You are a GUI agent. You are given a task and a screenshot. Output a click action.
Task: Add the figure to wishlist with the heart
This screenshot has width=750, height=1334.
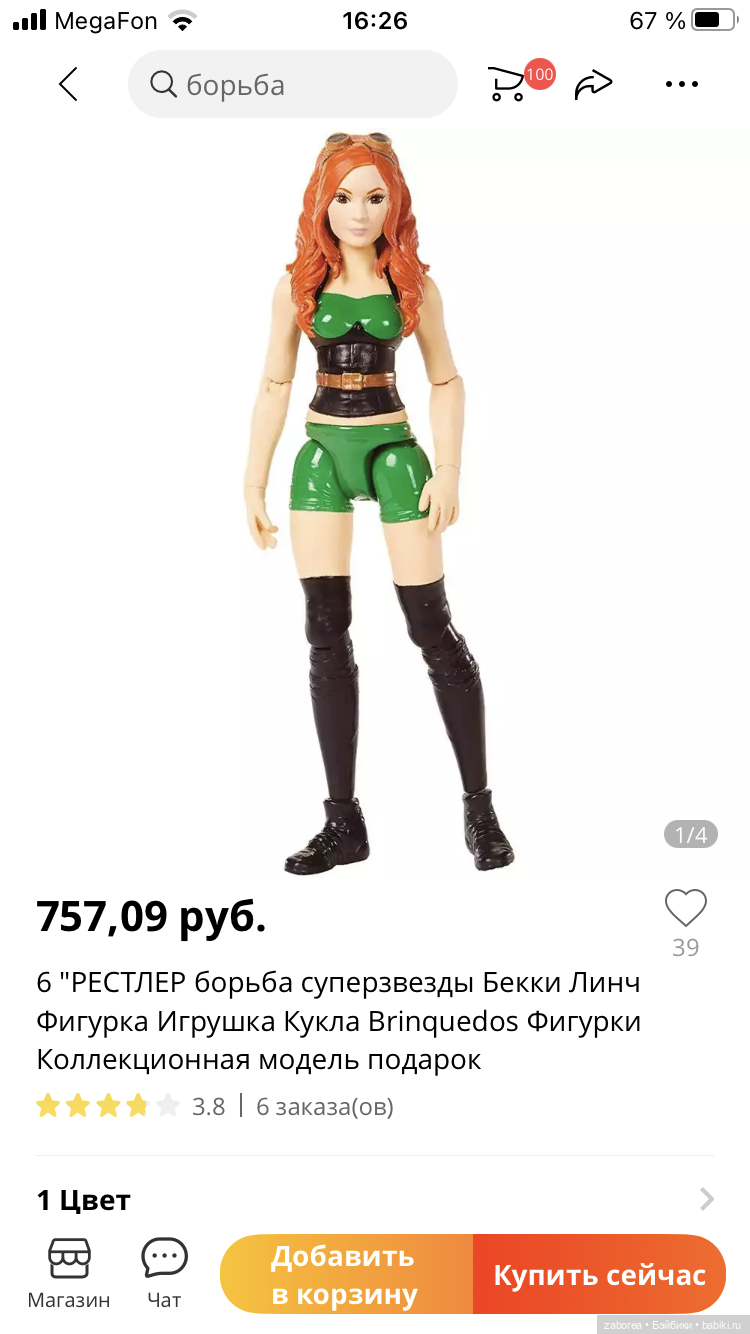click(x=685, y=908)
